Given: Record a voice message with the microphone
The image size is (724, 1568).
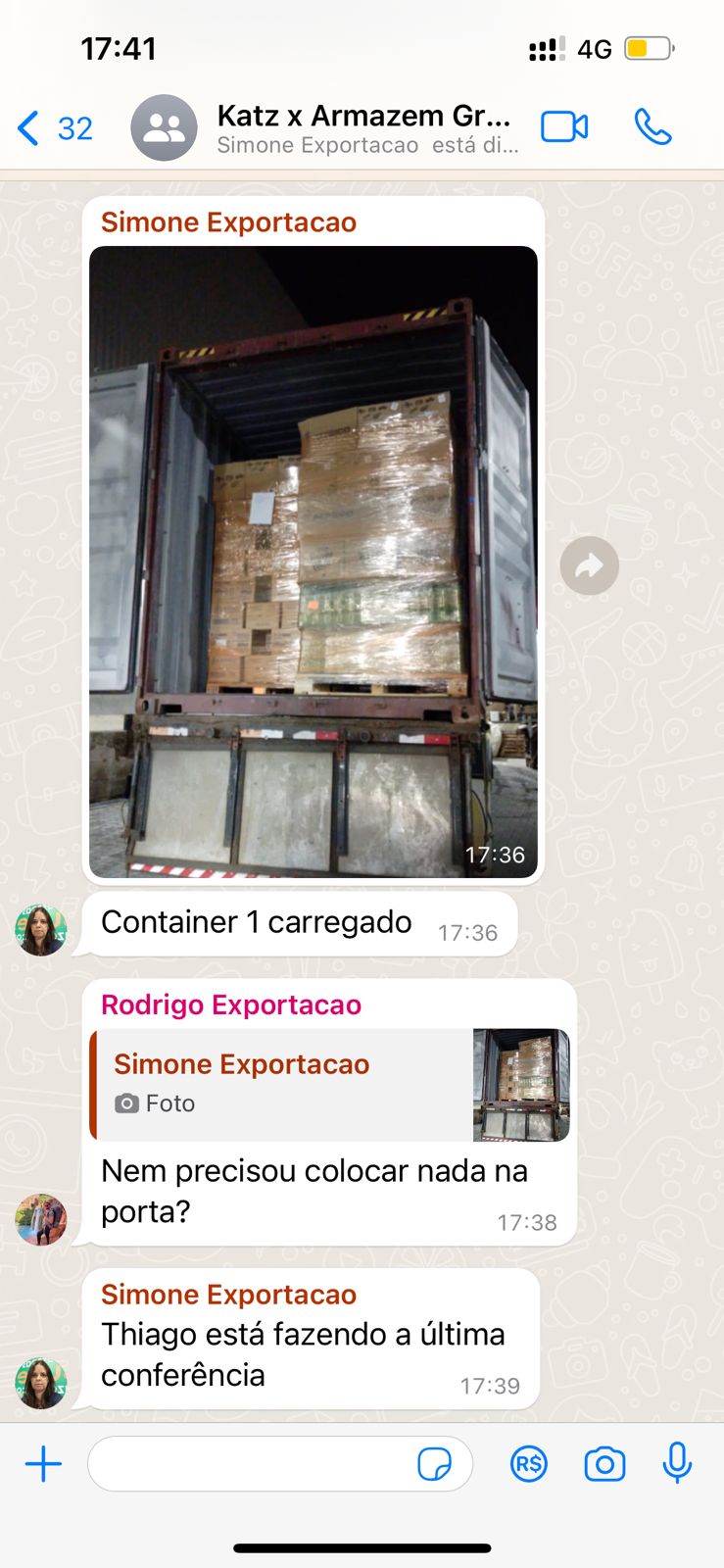Looking at the screenshot, I should pos(677,1464).
